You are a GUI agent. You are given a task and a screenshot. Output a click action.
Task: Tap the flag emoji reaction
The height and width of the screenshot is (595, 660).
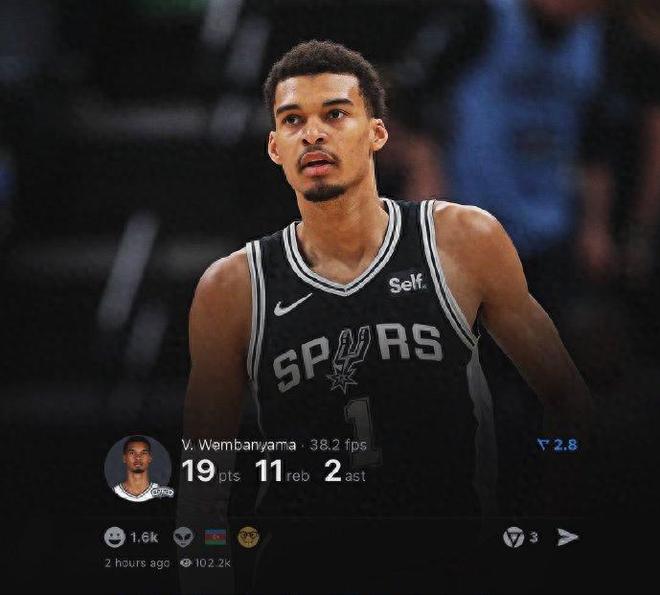point(216,537)
